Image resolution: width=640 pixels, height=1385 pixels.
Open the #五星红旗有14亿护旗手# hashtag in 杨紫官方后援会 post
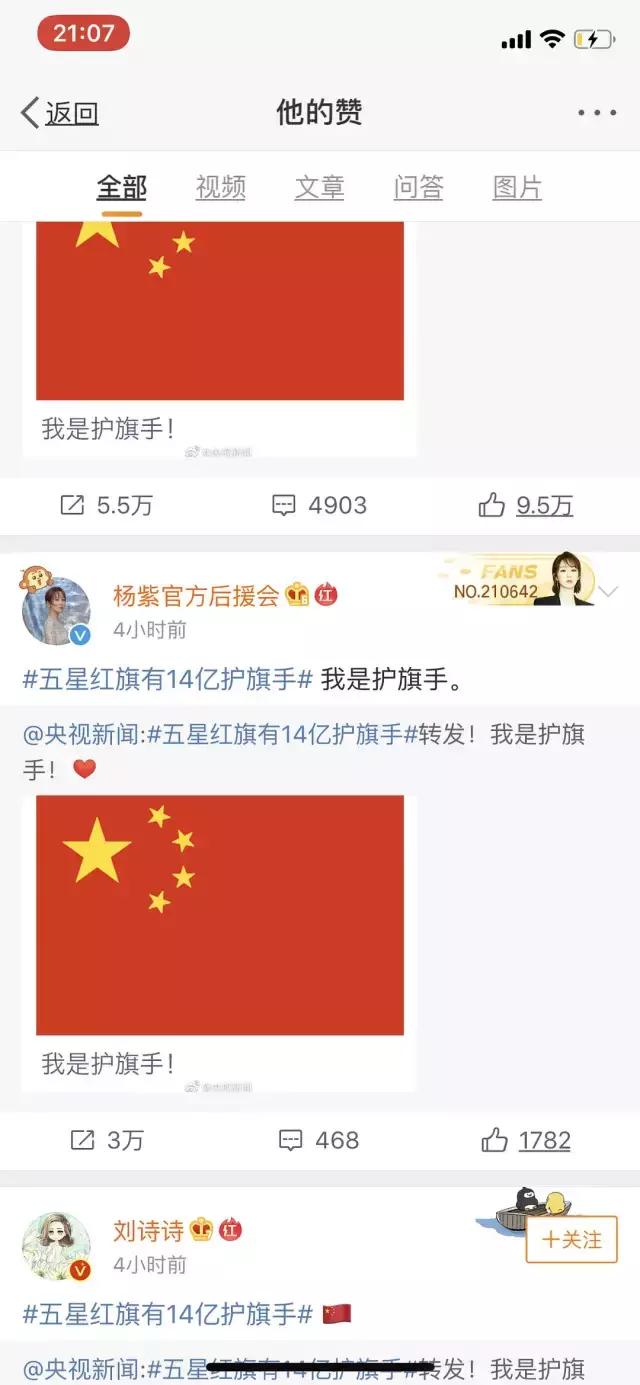point(169,680)
